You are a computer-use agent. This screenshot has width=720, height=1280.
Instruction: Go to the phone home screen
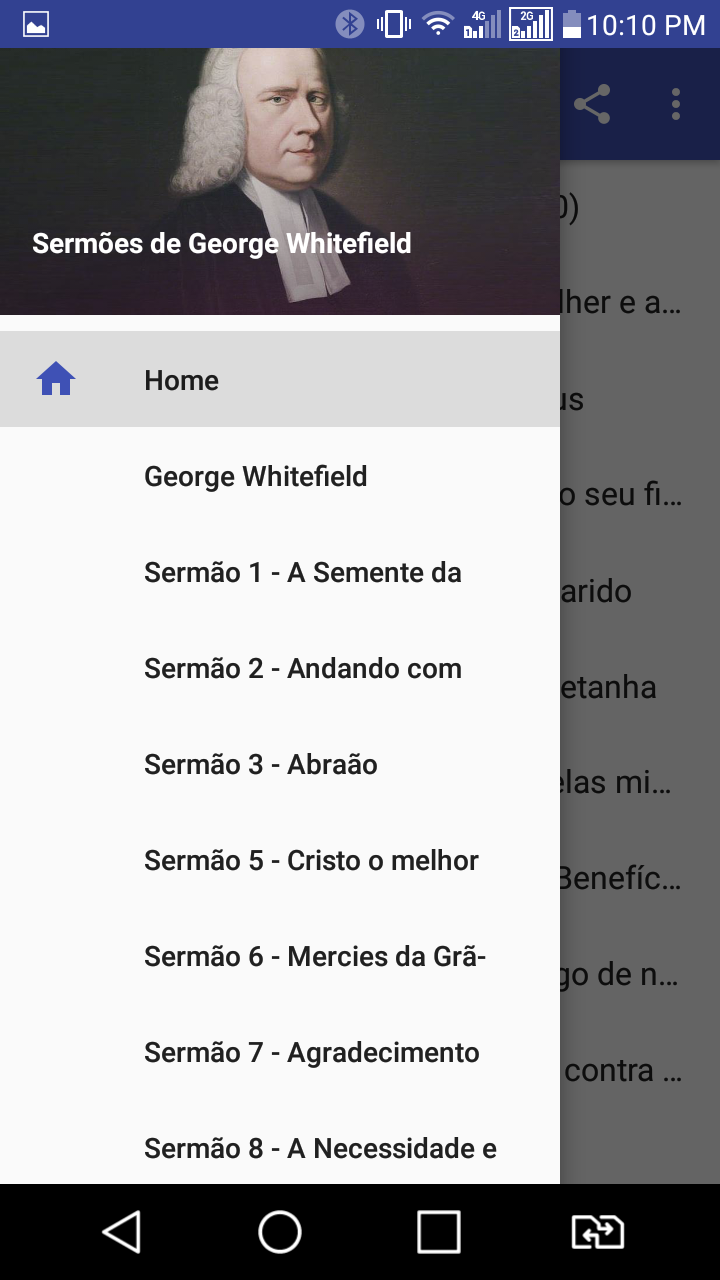coord(280,1232)
